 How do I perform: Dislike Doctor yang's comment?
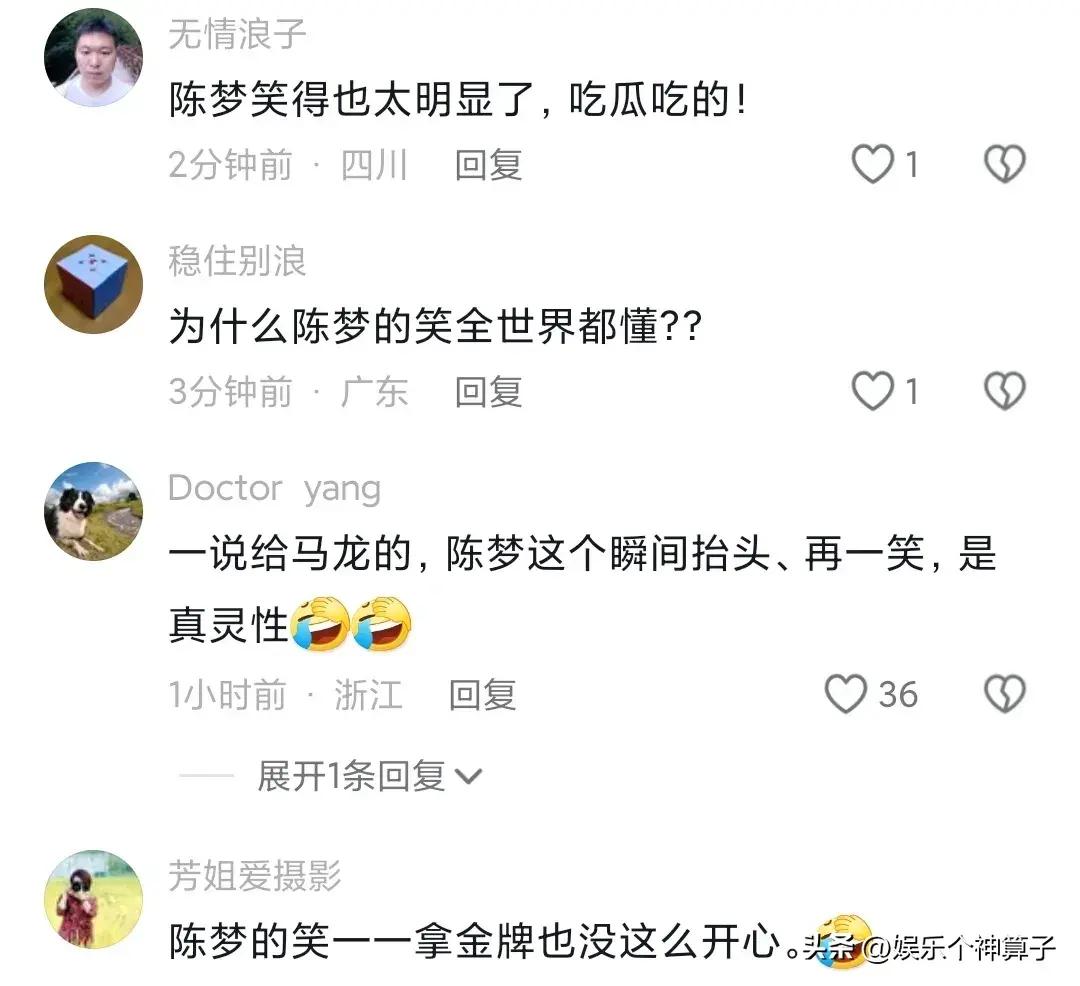tap(1004, 694)
